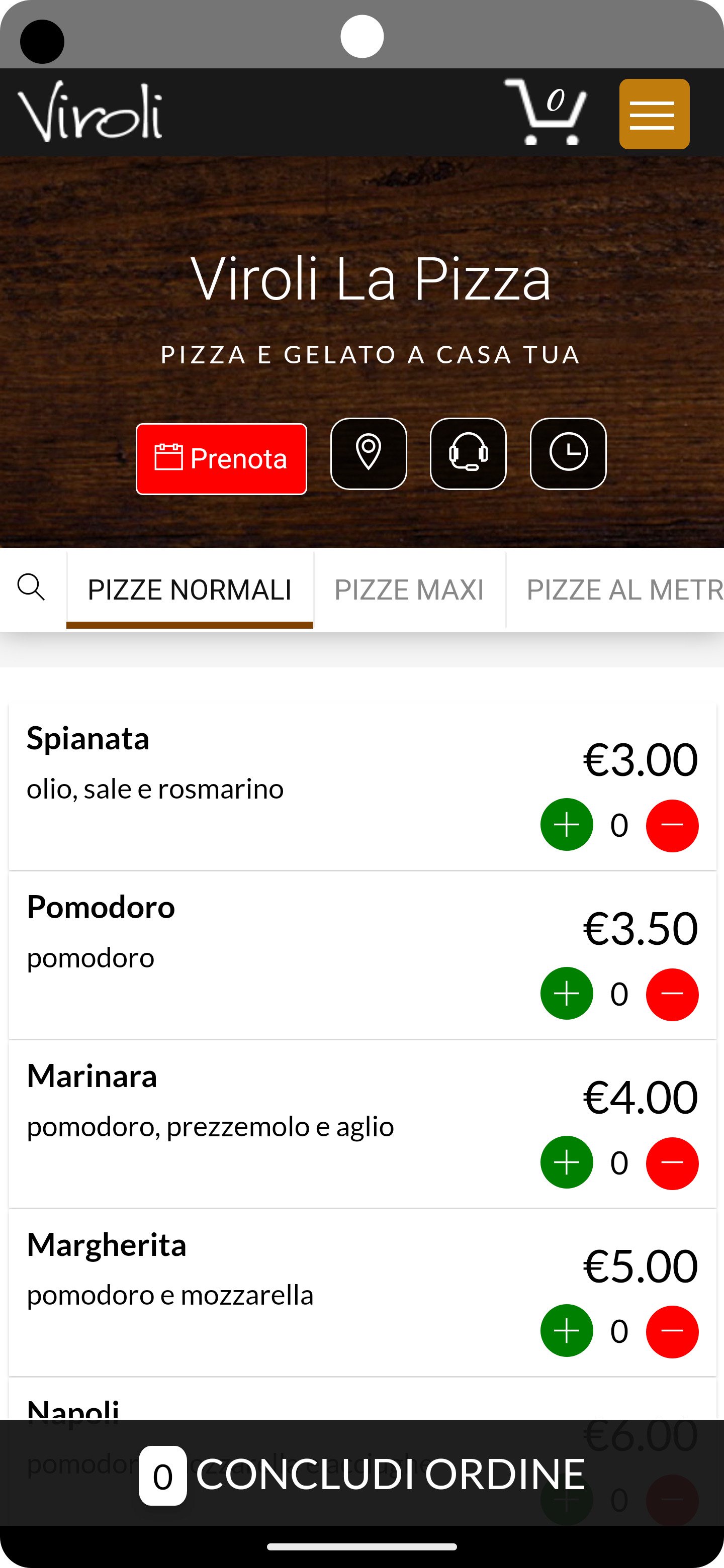Tap the Prenota booking button
Image resolution: width=724 pixels, height=1568 pixels.
click(x=221, y=458)
